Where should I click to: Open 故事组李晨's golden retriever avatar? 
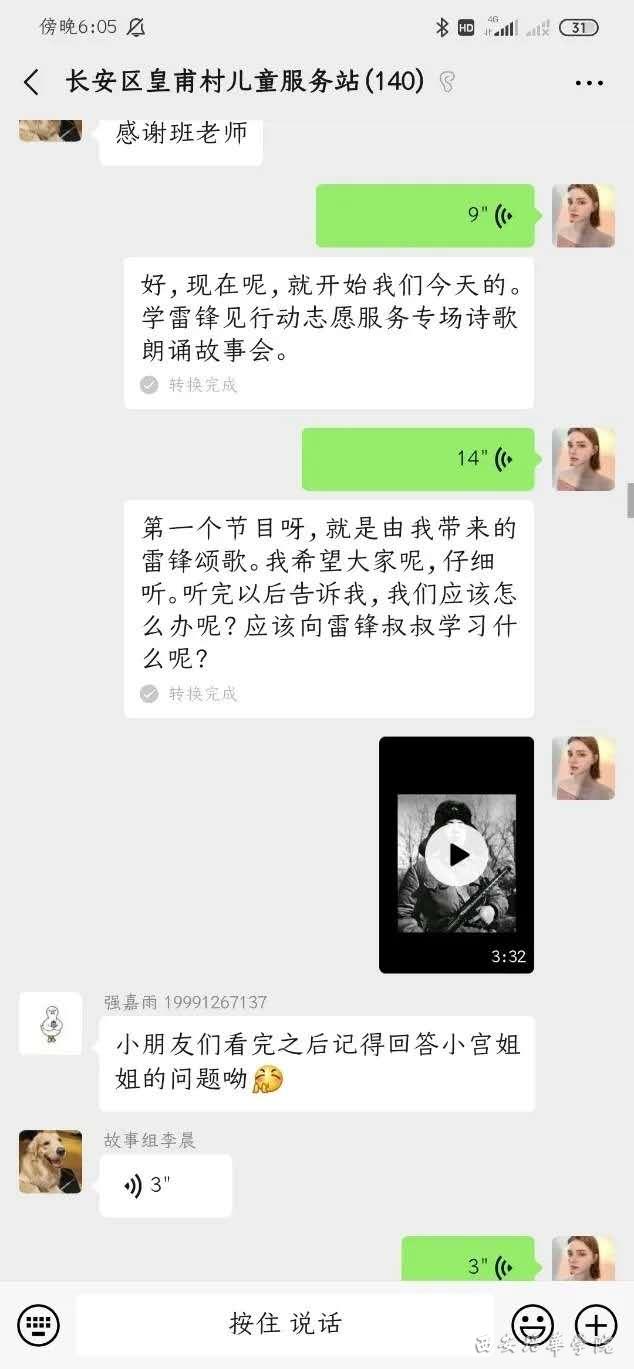[50, 1161]
